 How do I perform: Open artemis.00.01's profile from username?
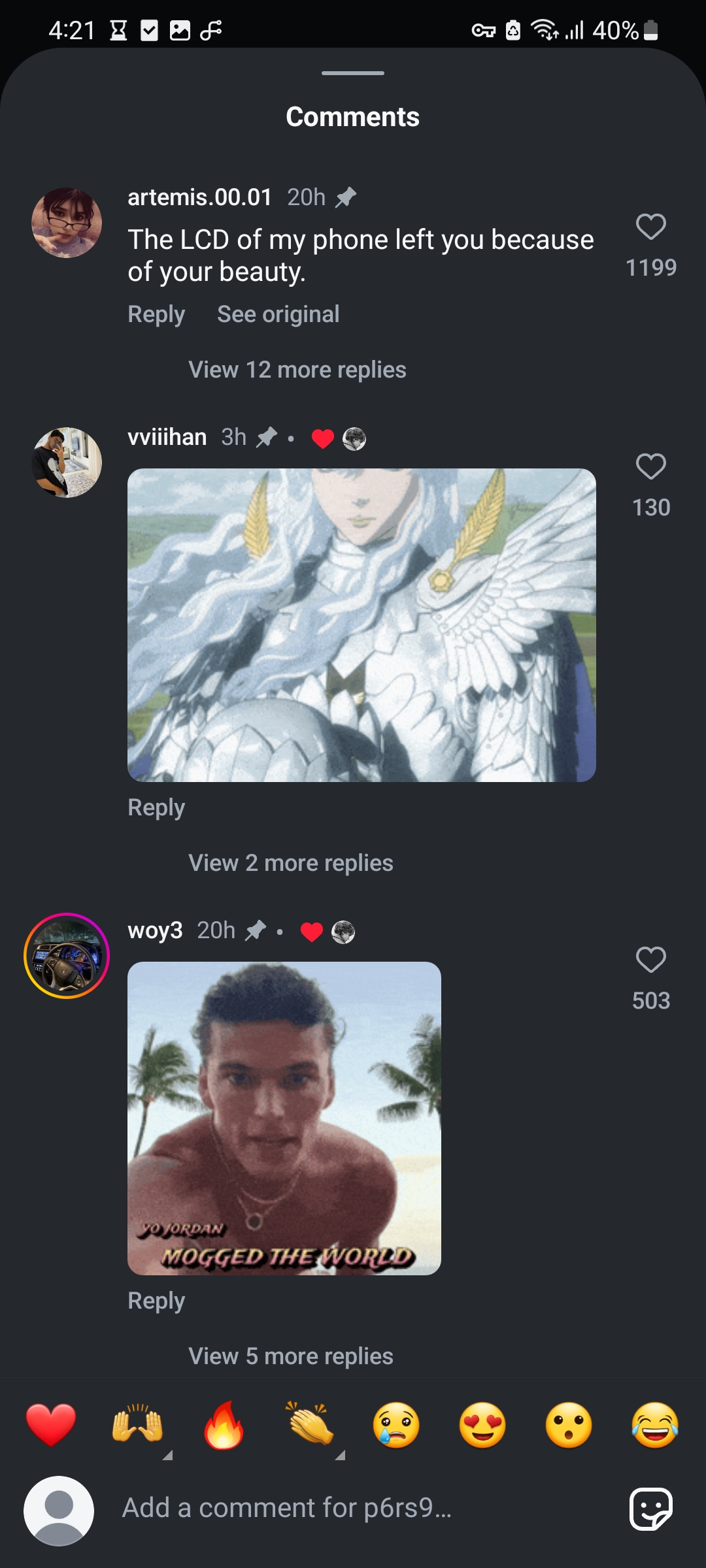199,197
